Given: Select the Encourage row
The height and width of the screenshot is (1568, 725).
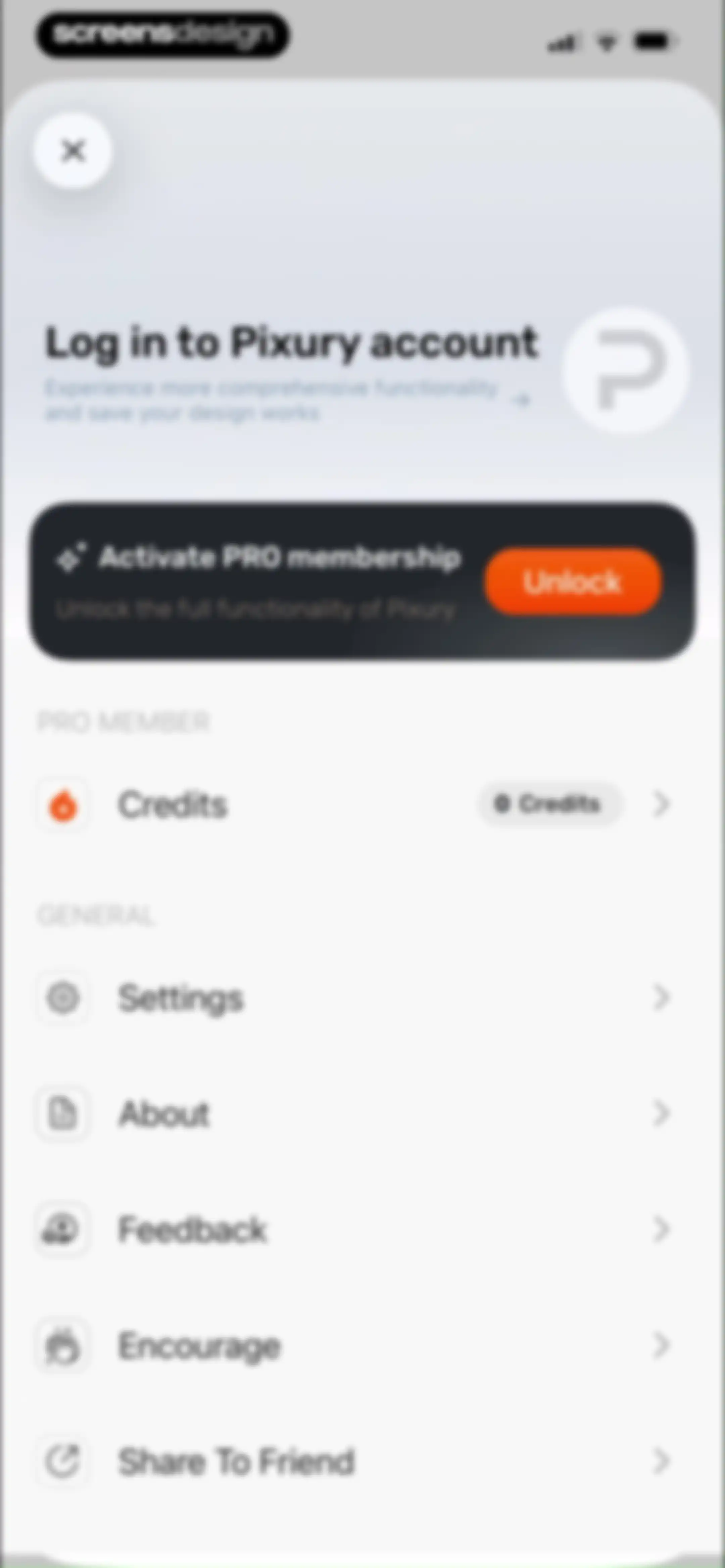Looking at the screenshot, I should click(x=362, y=1346).
